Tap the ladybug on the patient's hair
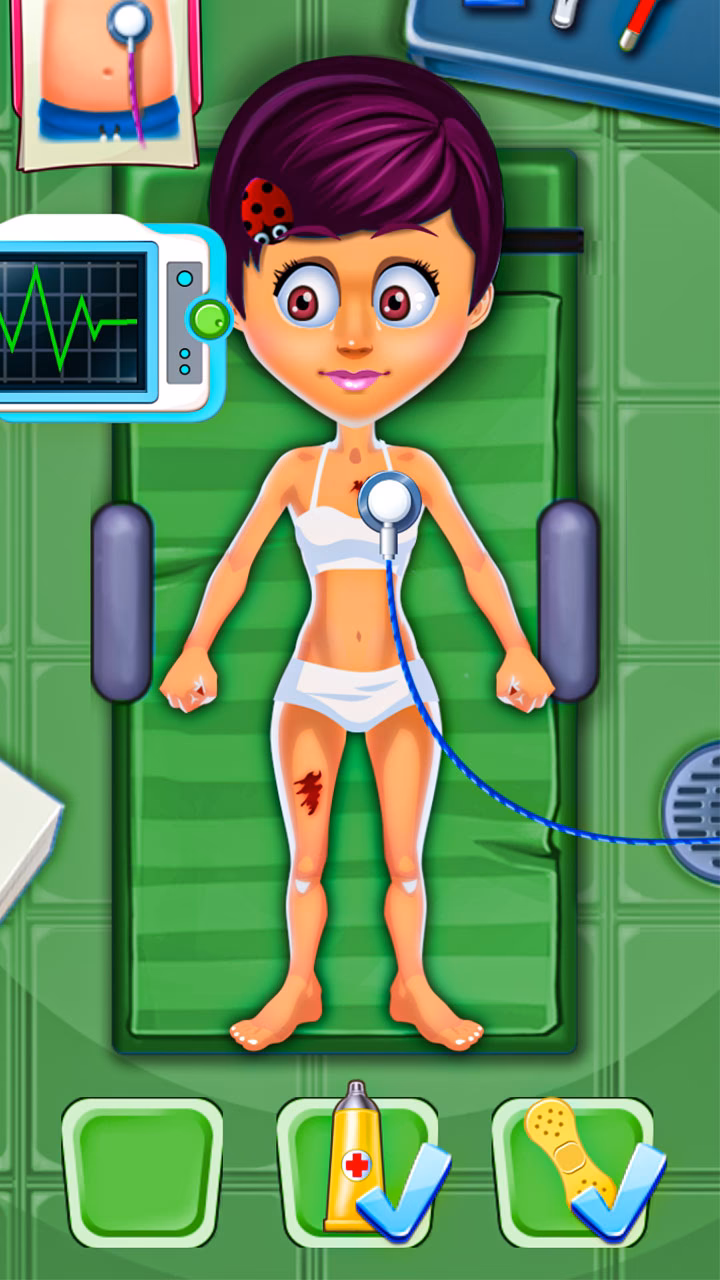Image resolution: width=720 pixels, height=1280 pixels. (267, 211)
